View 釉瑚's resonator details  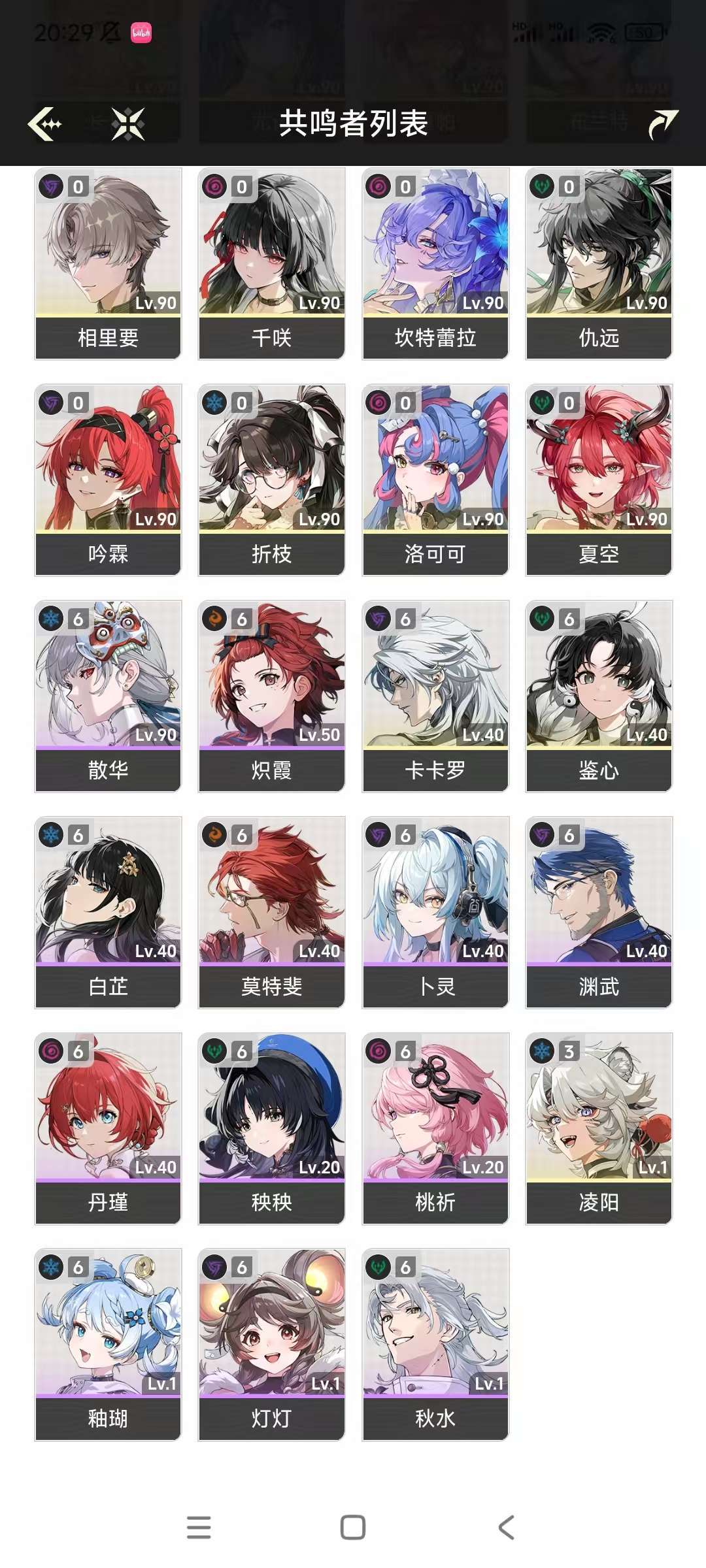click(108, 1345)
